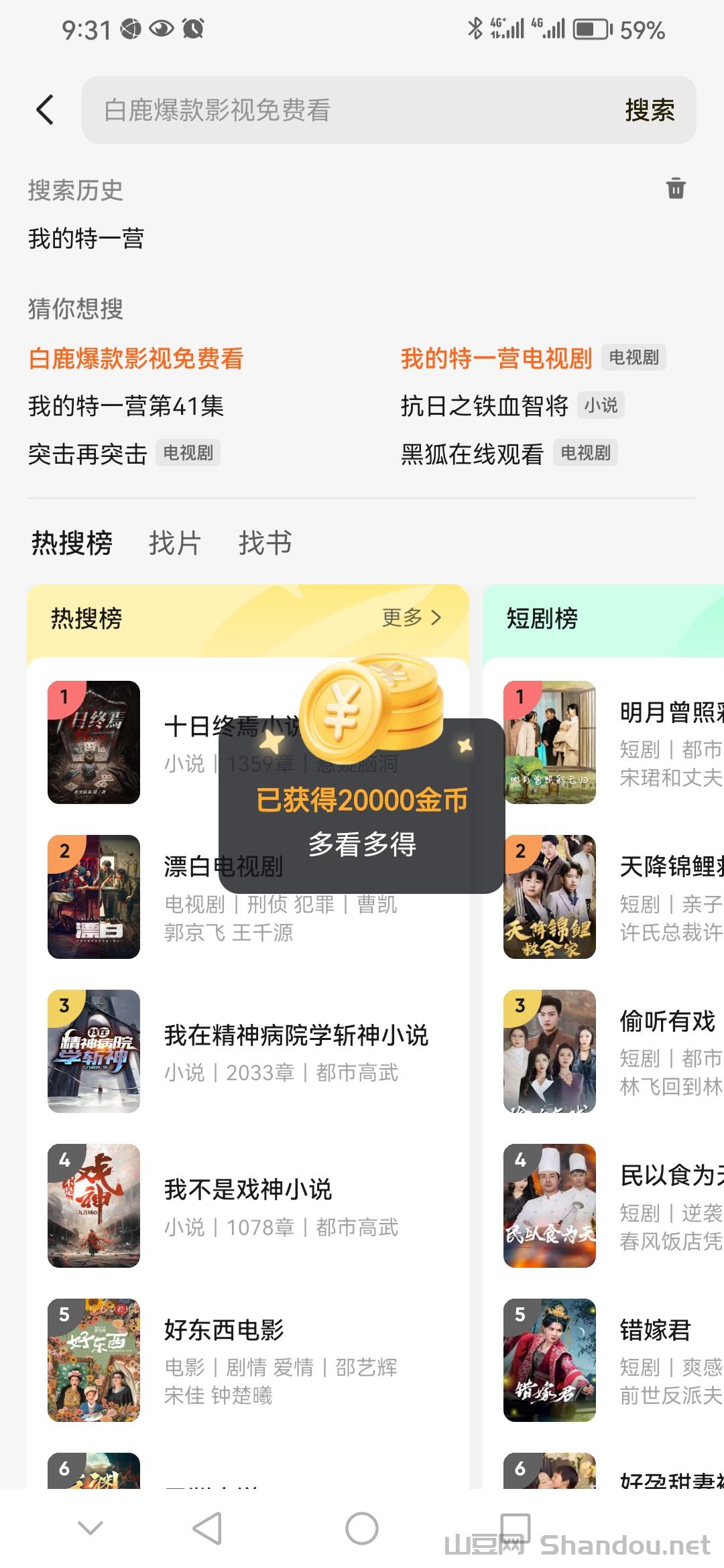Switch to the 找片 tab
724x1568 pixels.
(174, 543)
